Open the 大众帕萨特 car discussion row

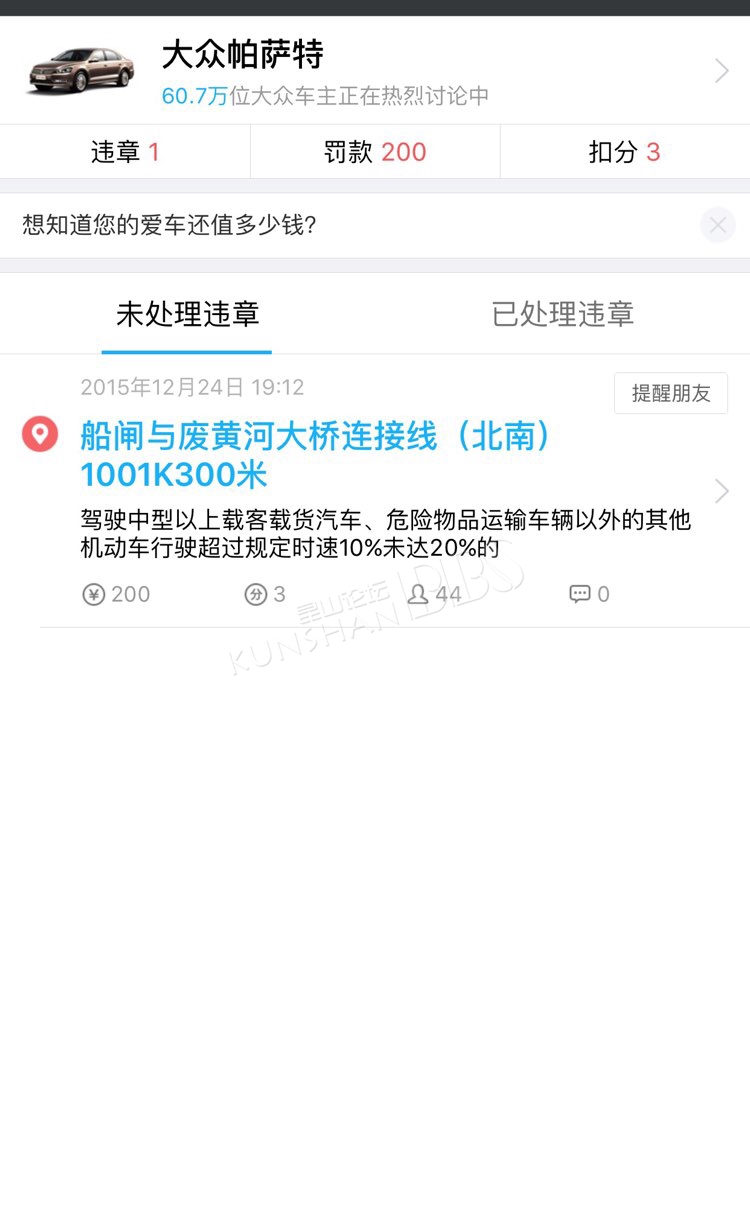[x=375, y=70]
